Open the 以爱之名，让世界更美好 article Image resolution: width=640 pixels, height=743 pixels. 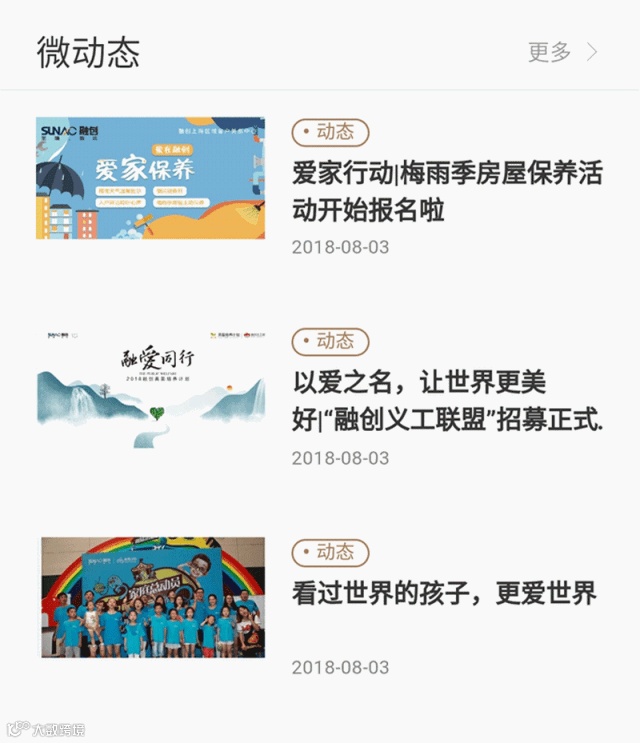coord(447,401)
